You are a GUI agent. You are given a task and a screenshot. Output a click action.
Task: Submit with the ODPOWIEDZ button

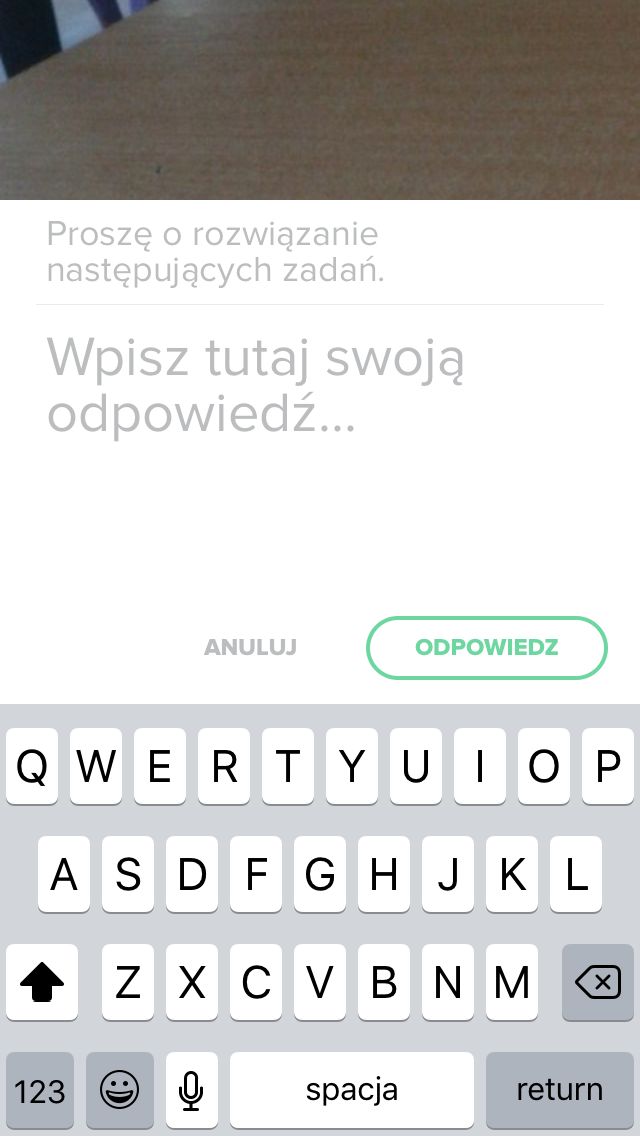486,648
